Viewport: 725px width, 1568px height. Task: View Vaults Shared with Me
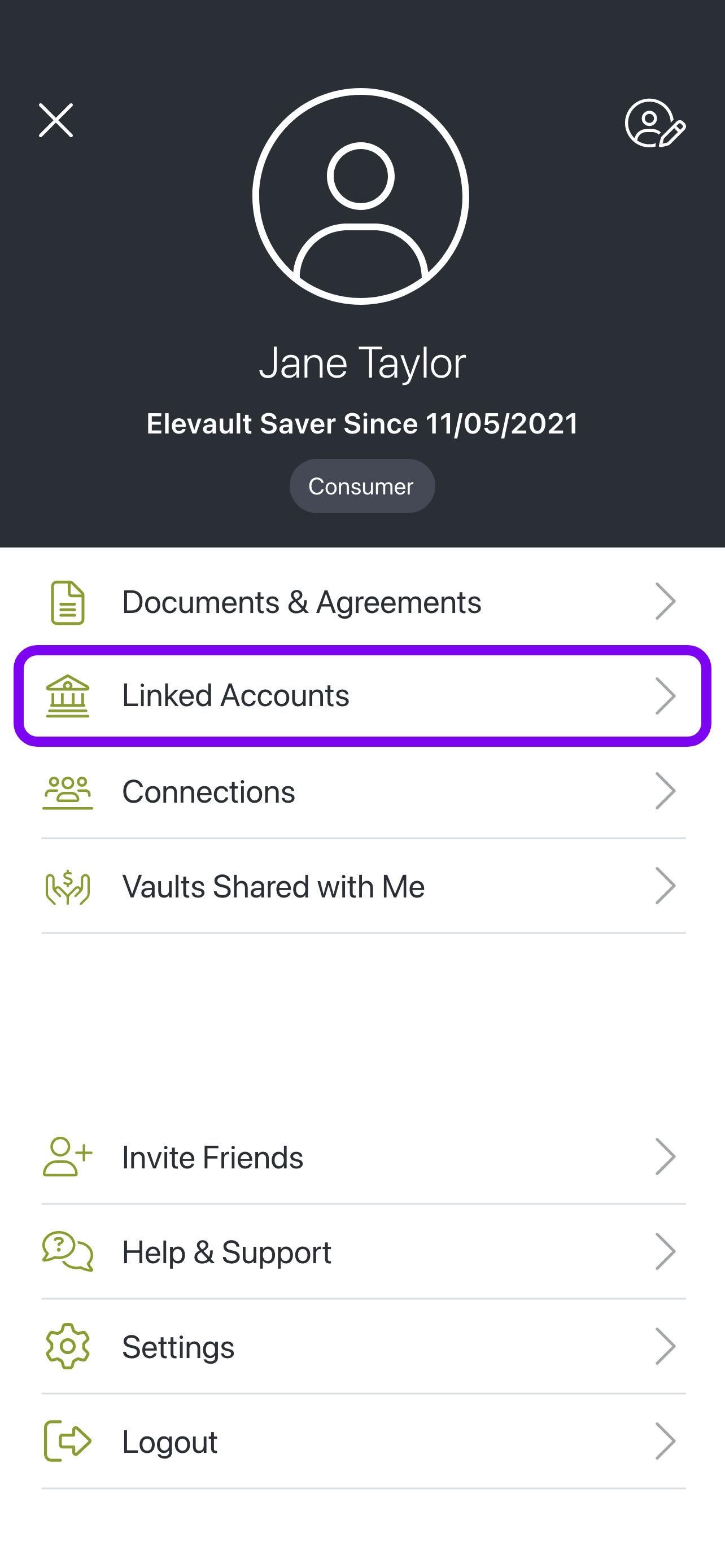click(363, 886)
